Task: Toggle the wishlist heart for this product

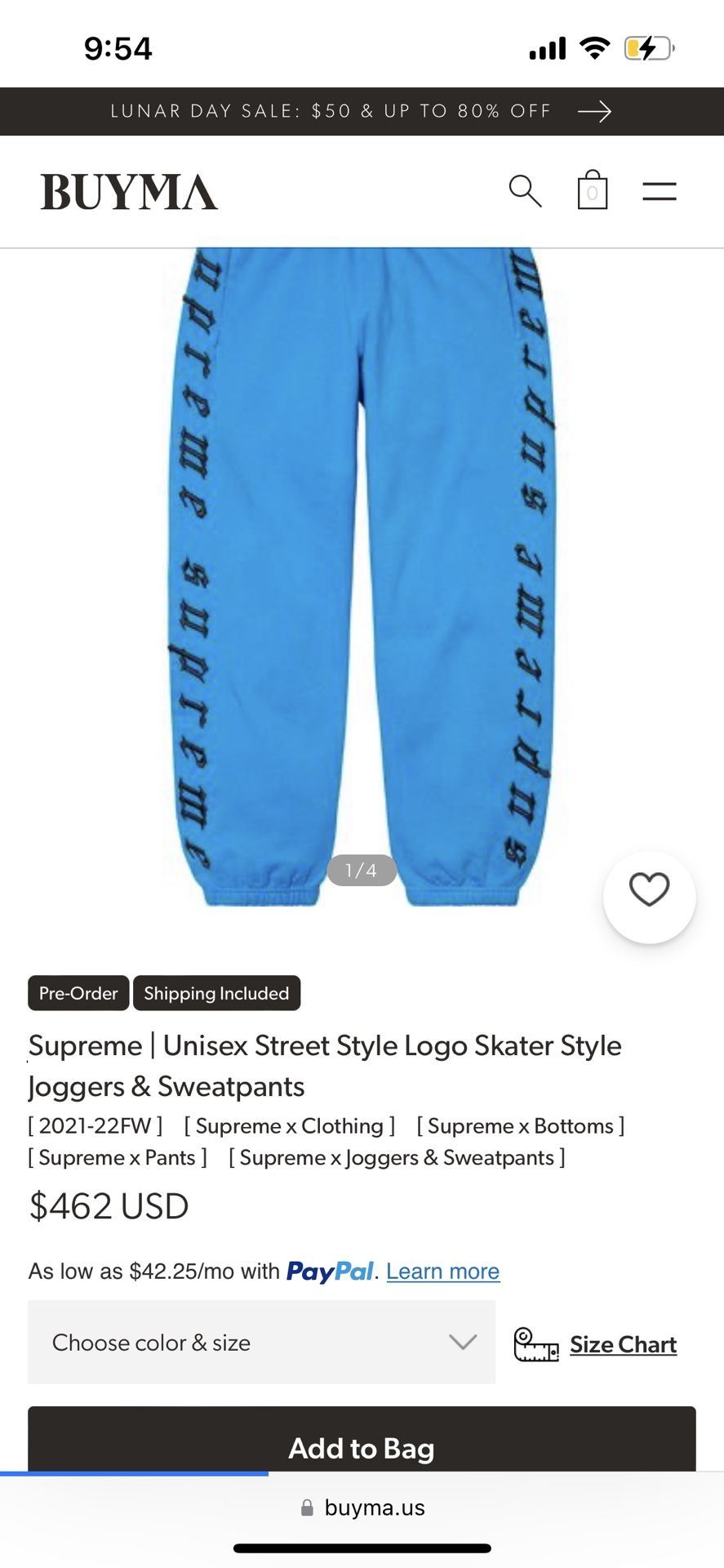Action: point(649,896)
